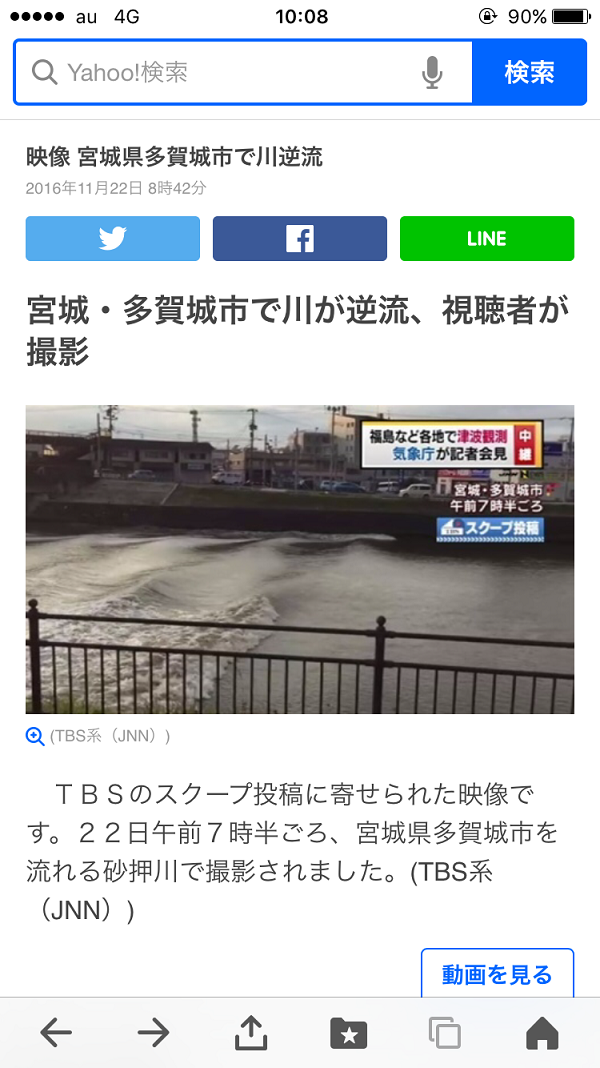Open the bookmarks folder
The image size is (600, 1068).
348,1032
